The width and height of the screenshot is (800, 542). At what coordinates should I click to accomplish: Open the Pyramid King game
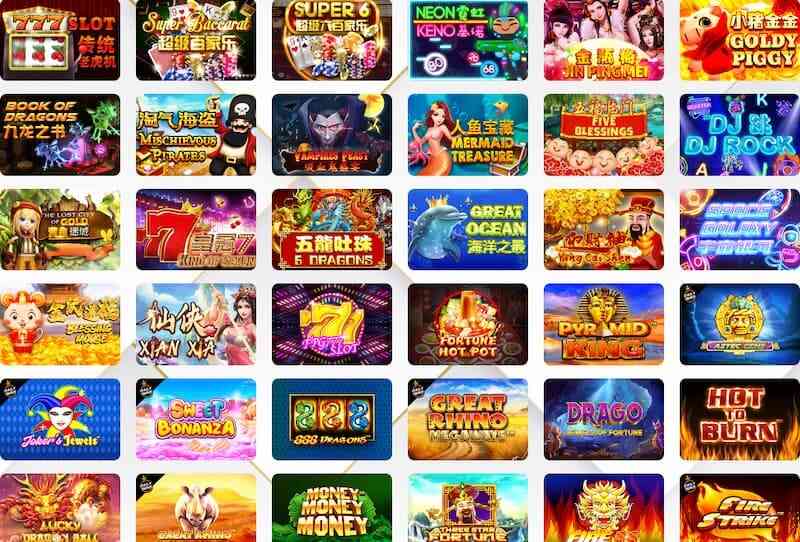click(603, 324)
